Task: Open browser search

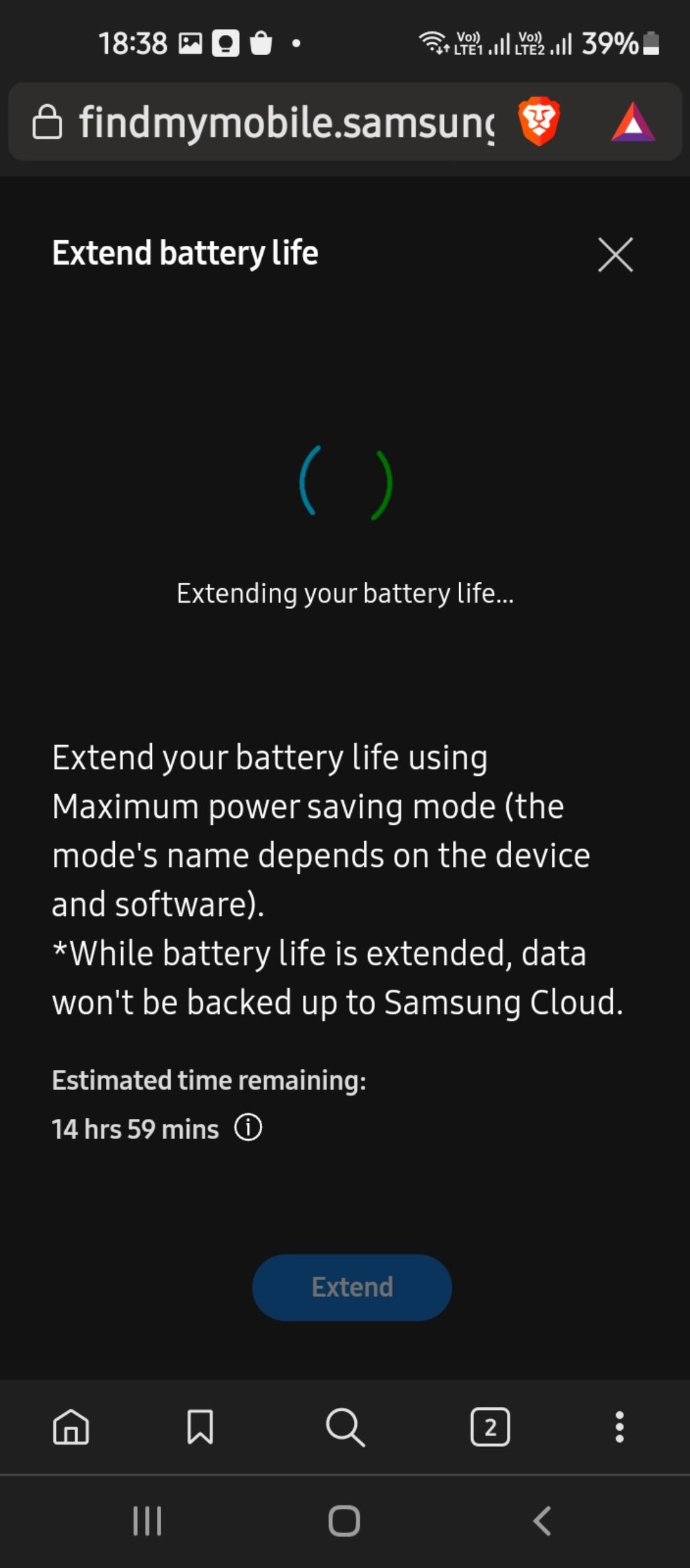Action: 345,1427
